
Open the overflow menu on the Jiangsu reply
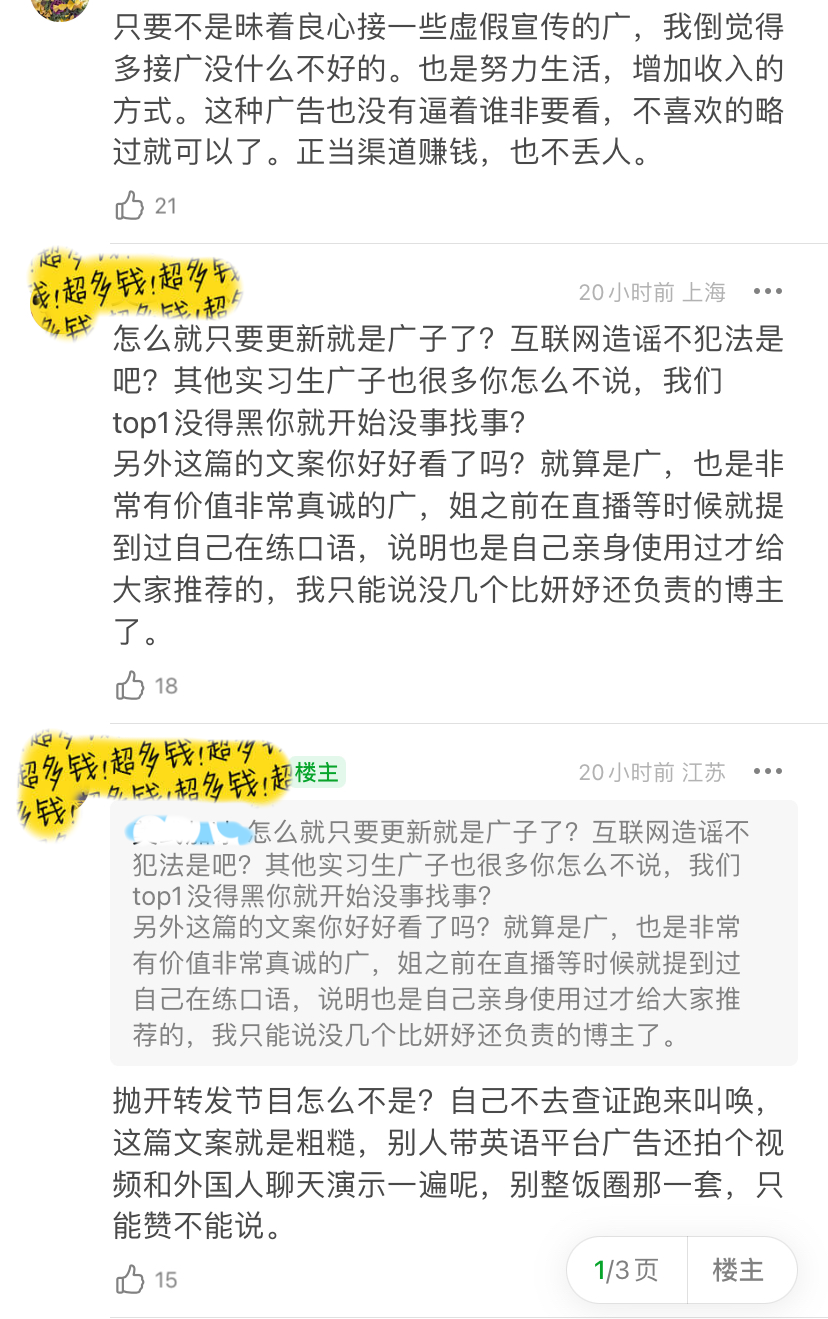click(768, 772)
